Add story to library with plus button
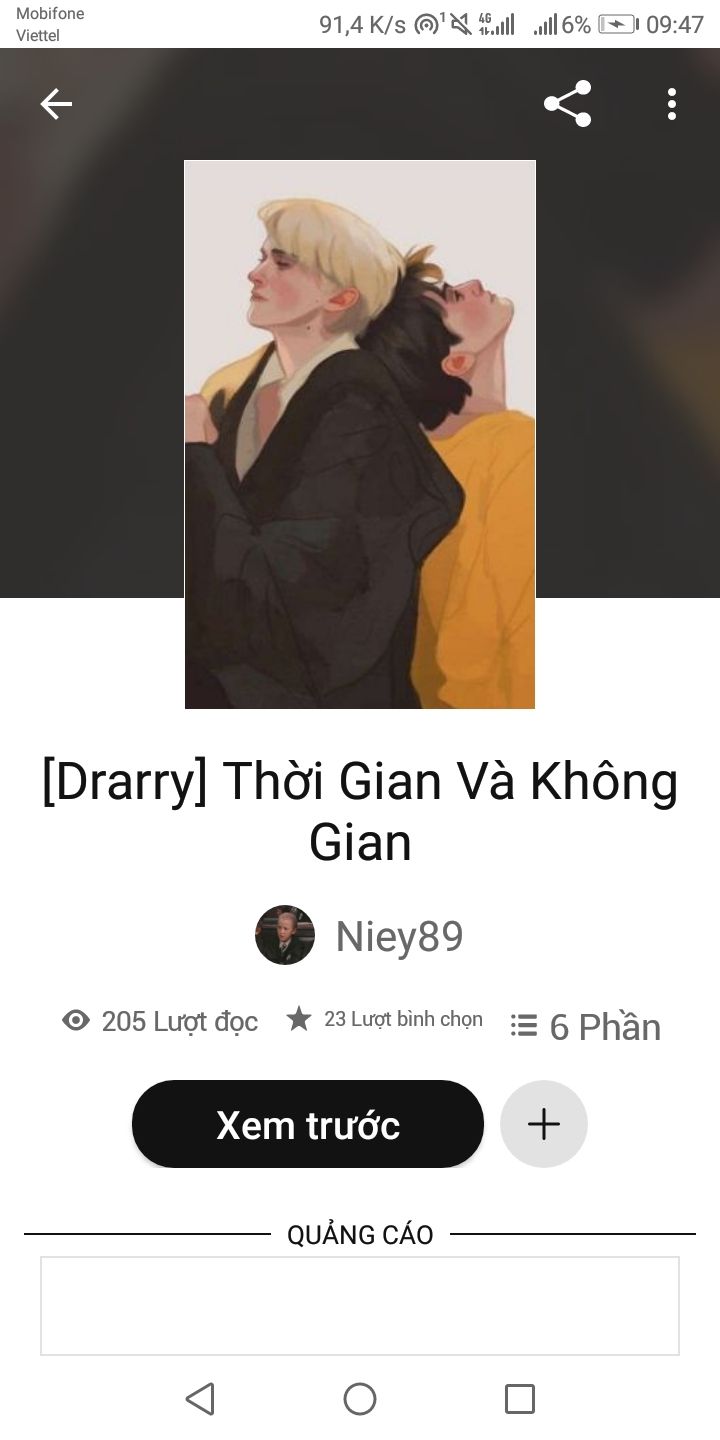The width and height of the screenshot is (720, 1440). (x=543, y=1124)
